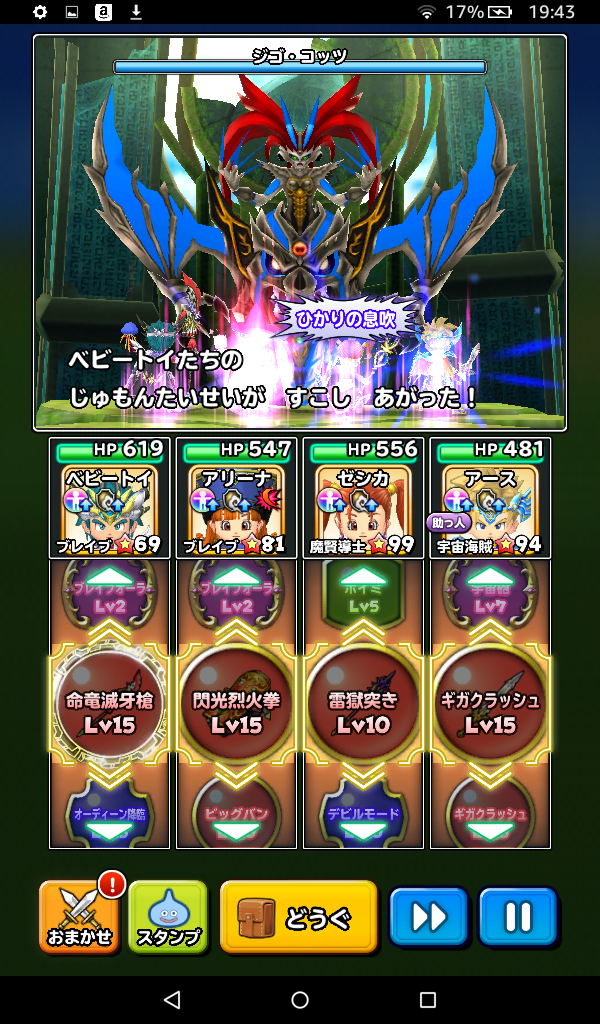Select ベビートイ character card
600x1024 pixels.
(110, 498)
